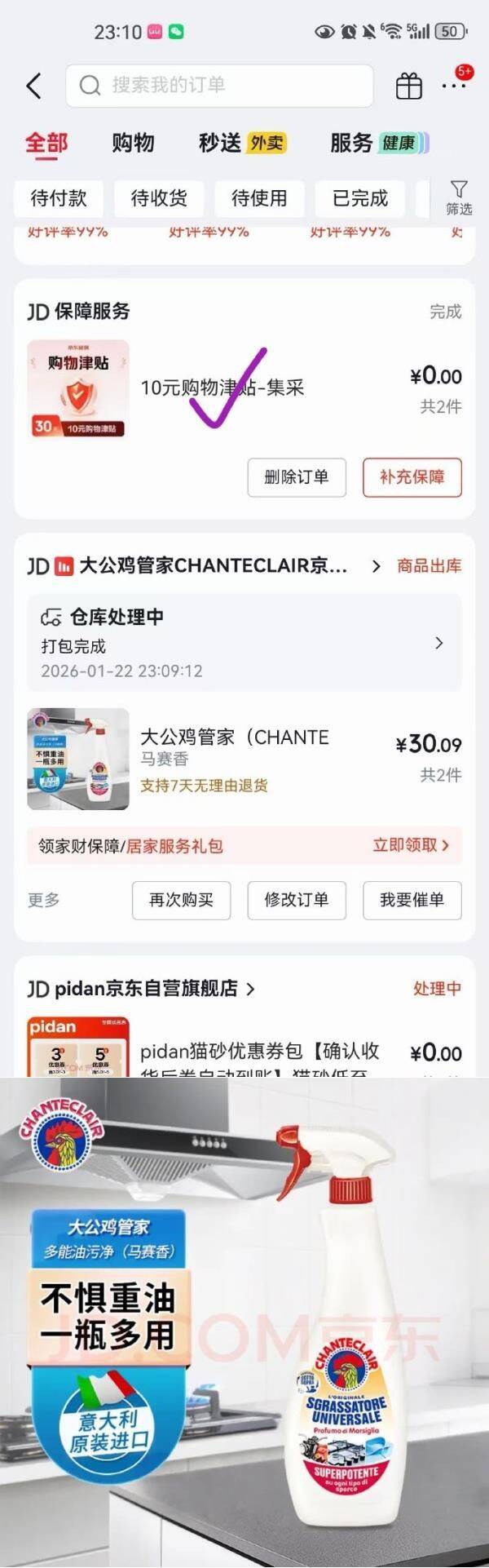The height and width of the screenshot is (1568, 489).
Task: Show 已完成 orders
Action: coord(360,198)
